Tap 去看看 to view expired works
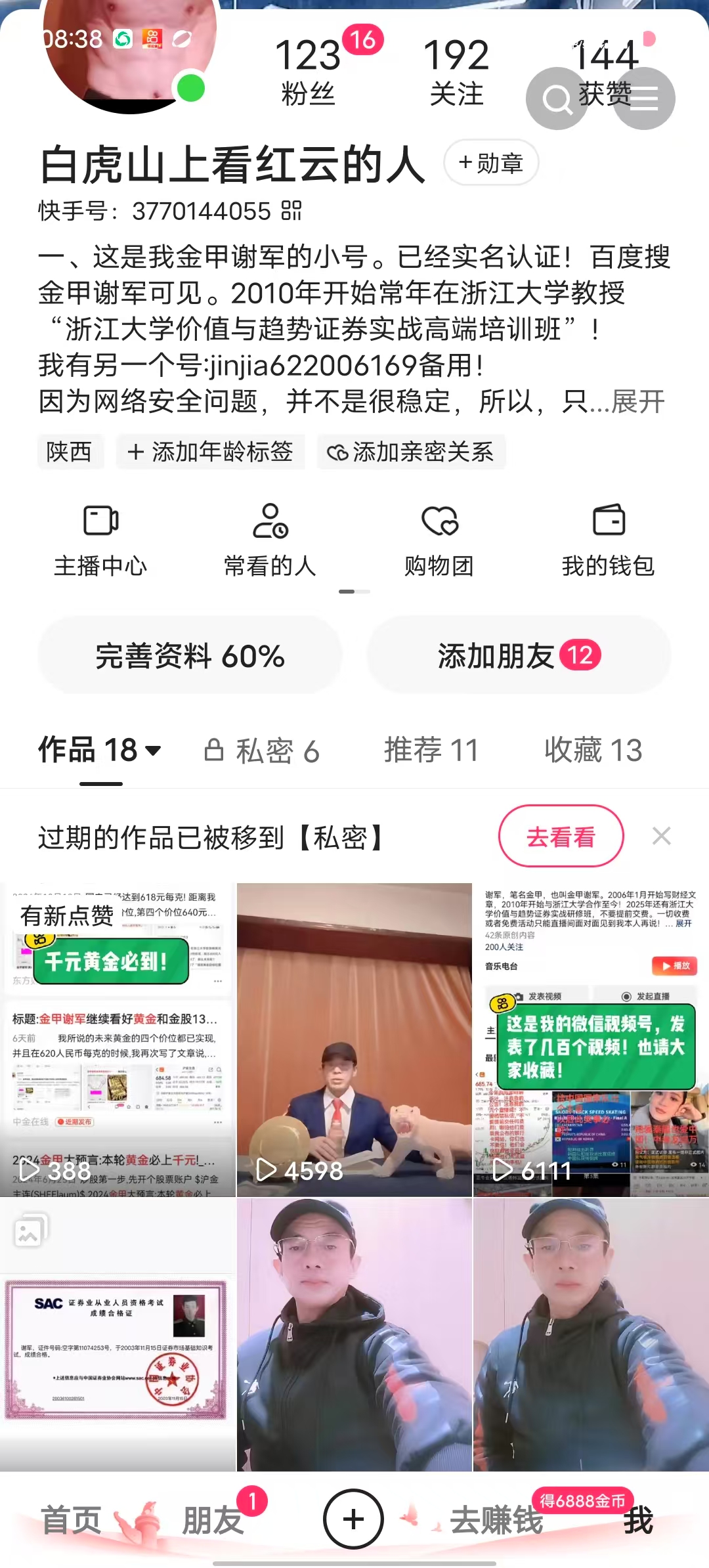Viewport: 709px width, 1568px height. pyautogui.click(x=561, y=837)
